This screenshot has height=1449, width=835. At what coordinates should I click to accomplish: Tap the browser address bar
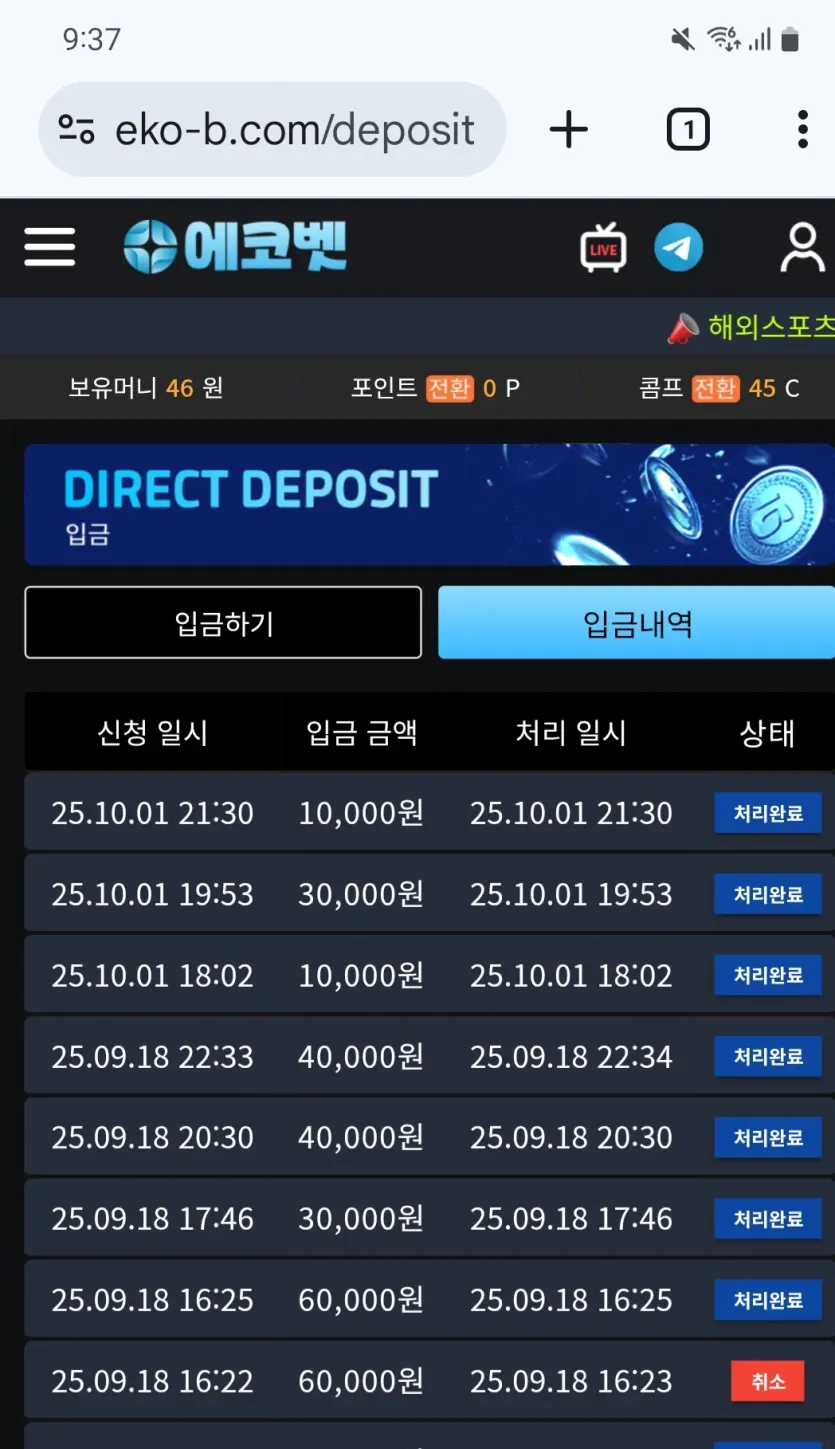tap(272, 130)
